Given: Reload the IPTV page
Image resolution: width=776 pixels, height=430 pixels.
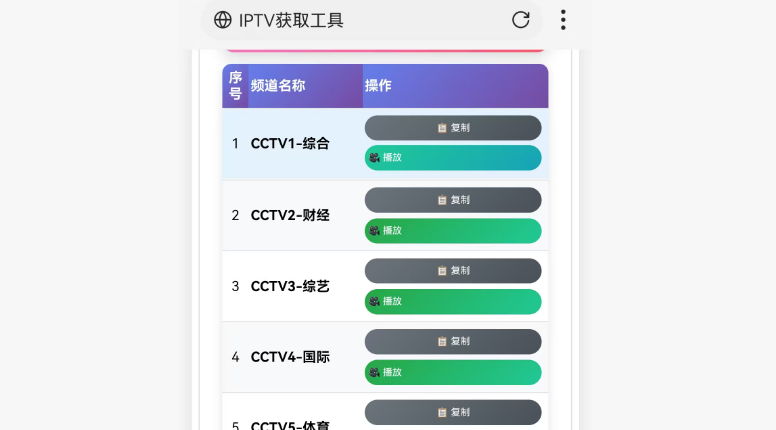Looking at the screenshot, I should click(520, 20).
